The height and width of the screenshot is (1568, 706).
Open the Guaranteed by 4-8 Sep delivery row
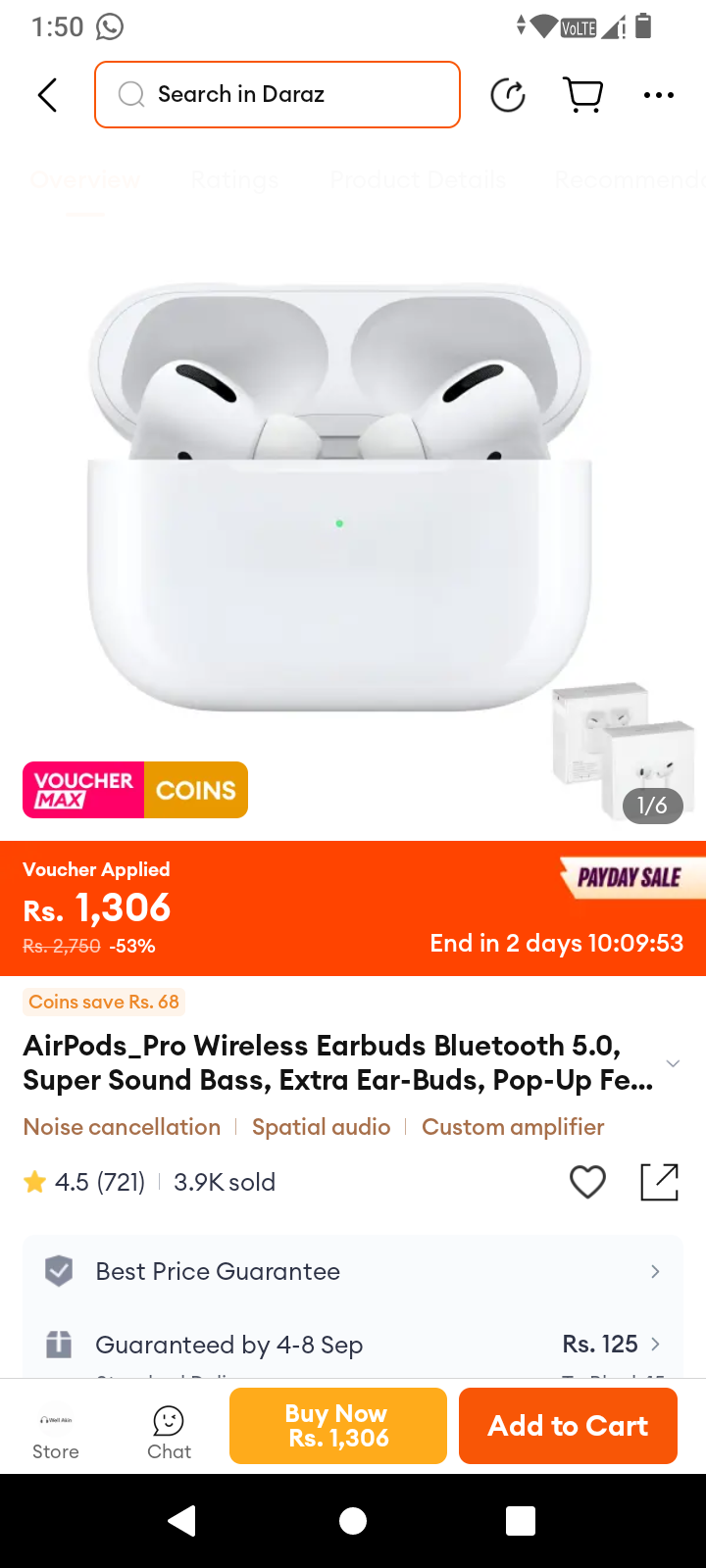click(x=353, y=1345)
